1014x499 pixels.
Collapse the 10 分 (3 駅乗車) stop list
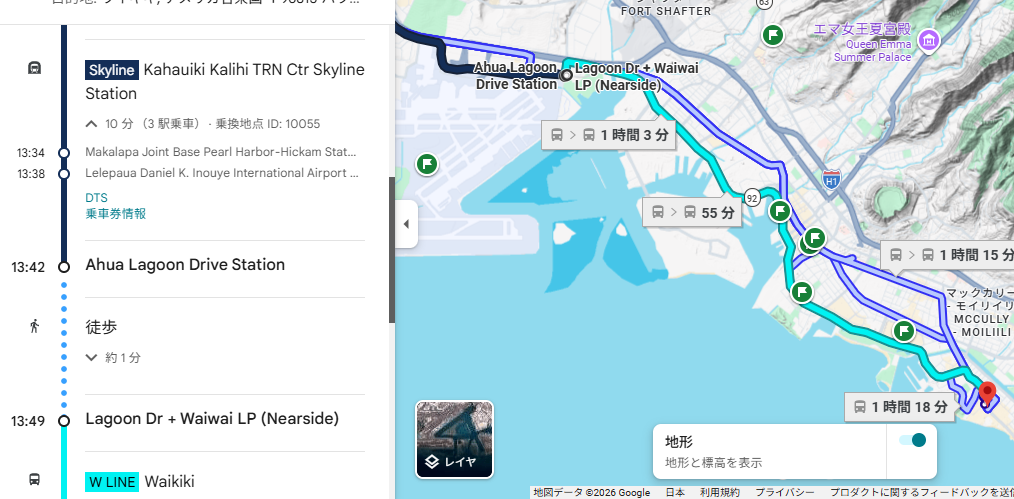tap(92, 124)
